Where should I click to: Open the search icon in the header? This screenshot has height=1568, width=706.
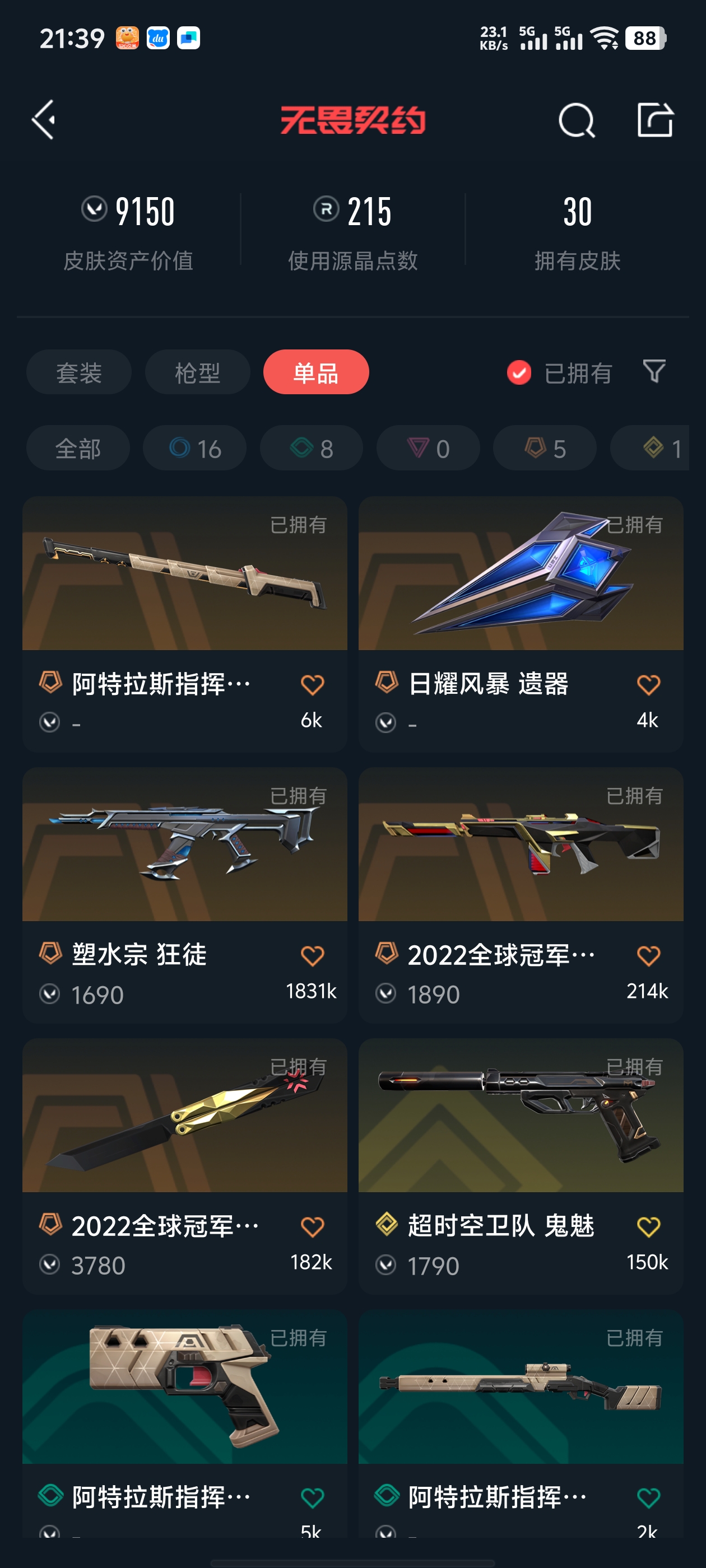click(x=575, y=120)
